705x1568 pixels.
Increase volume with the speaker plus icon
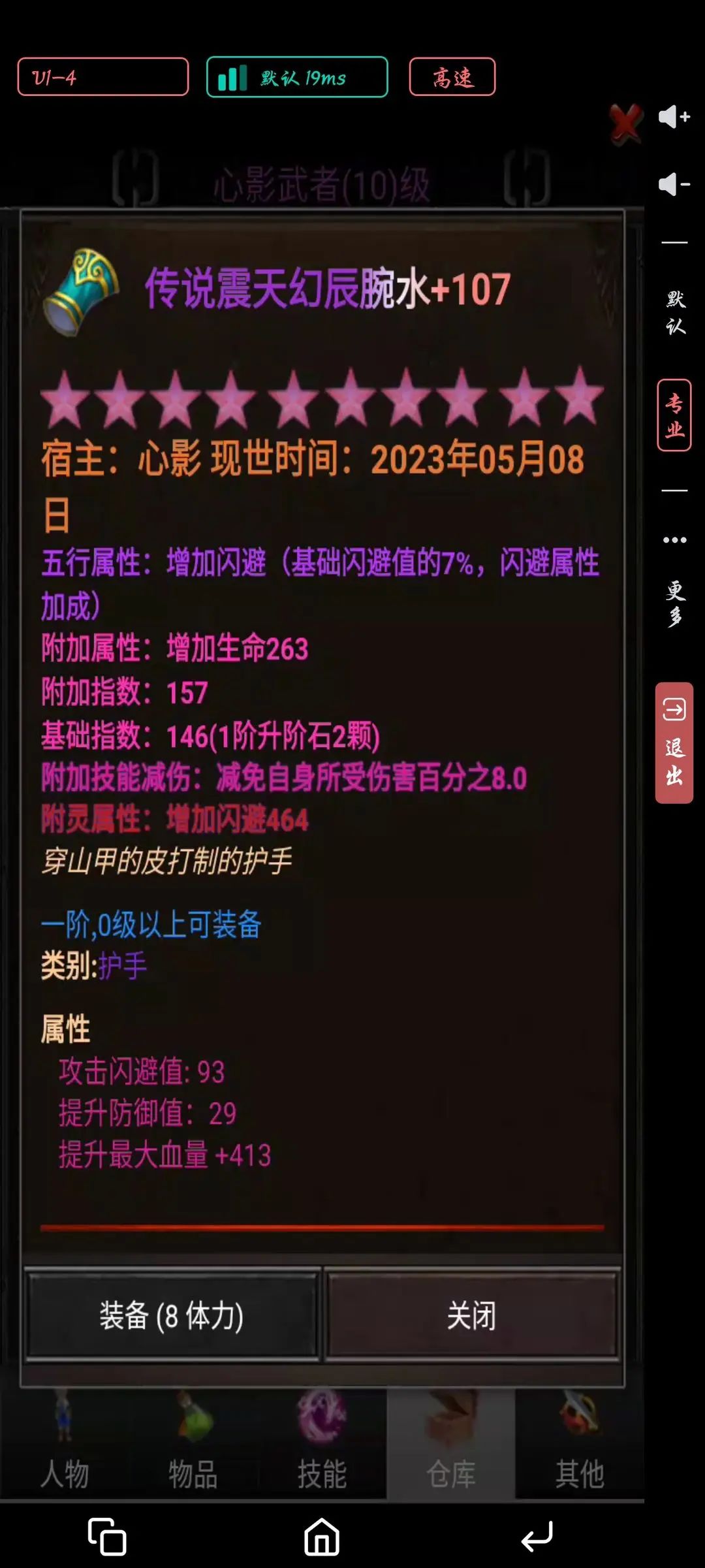[x=674, y=117]
